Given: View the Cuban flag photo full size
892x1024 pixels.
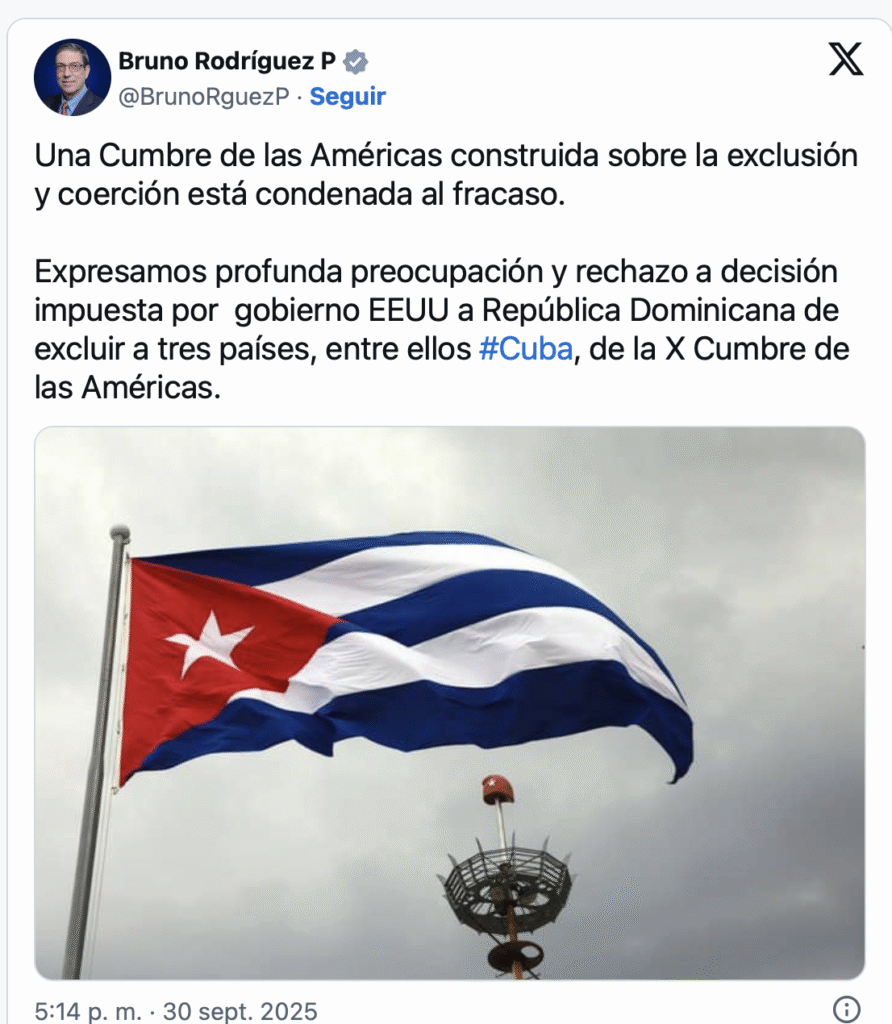Looking at the screenshot, I should tap(449, 702).
